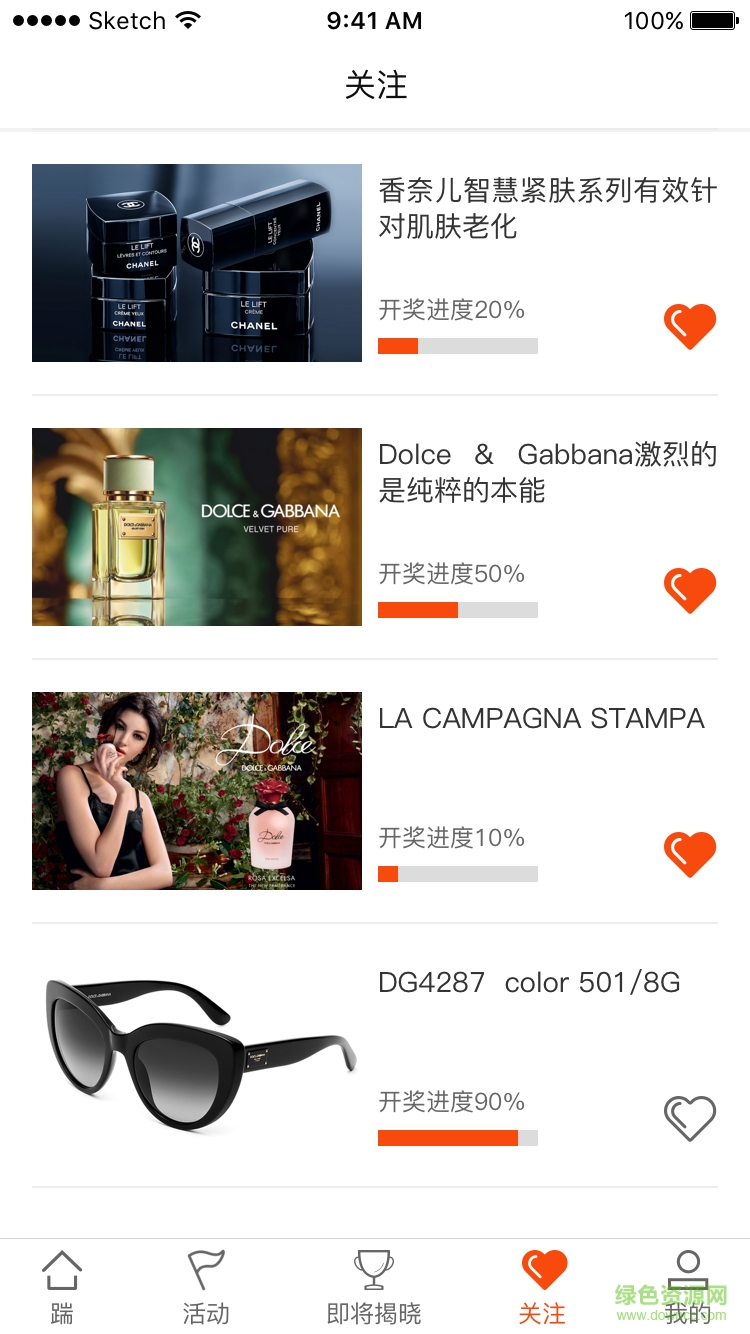Remove LA CAMPAGNA STAMPA from favorites
The width and height of the screenshot is (750, 1334).
[690, 854]
